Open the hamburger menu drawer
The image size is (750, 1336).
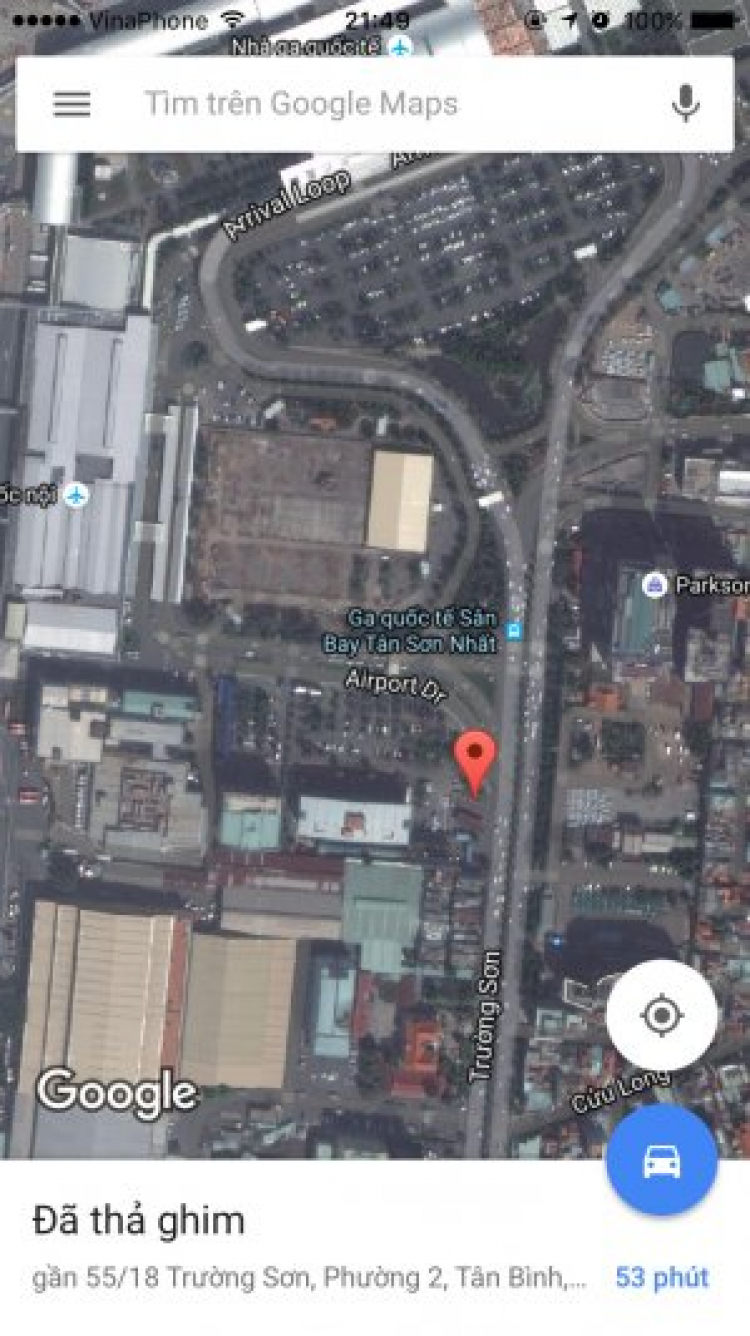72,104
